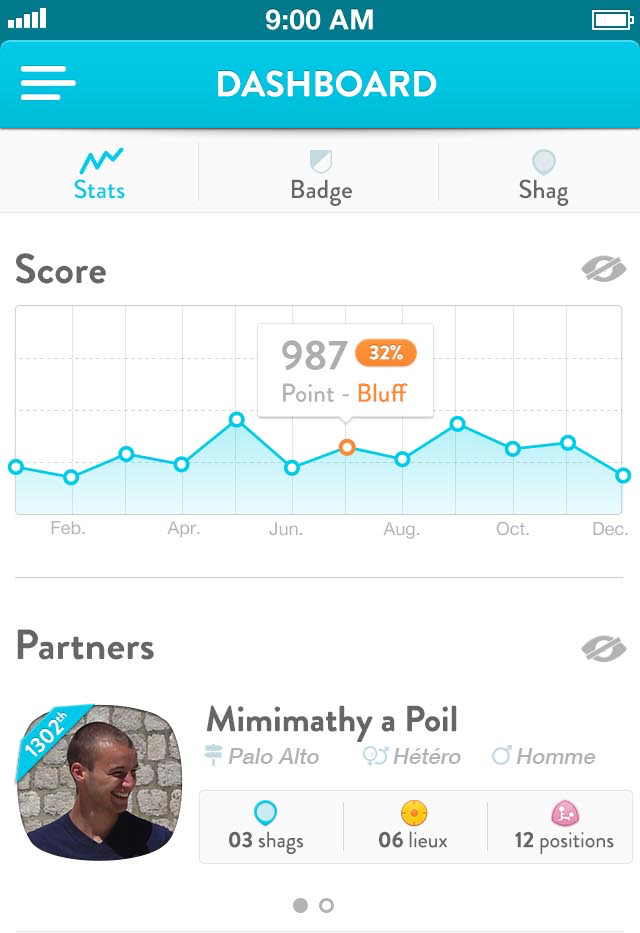Switch to the Stats tab

100,174
